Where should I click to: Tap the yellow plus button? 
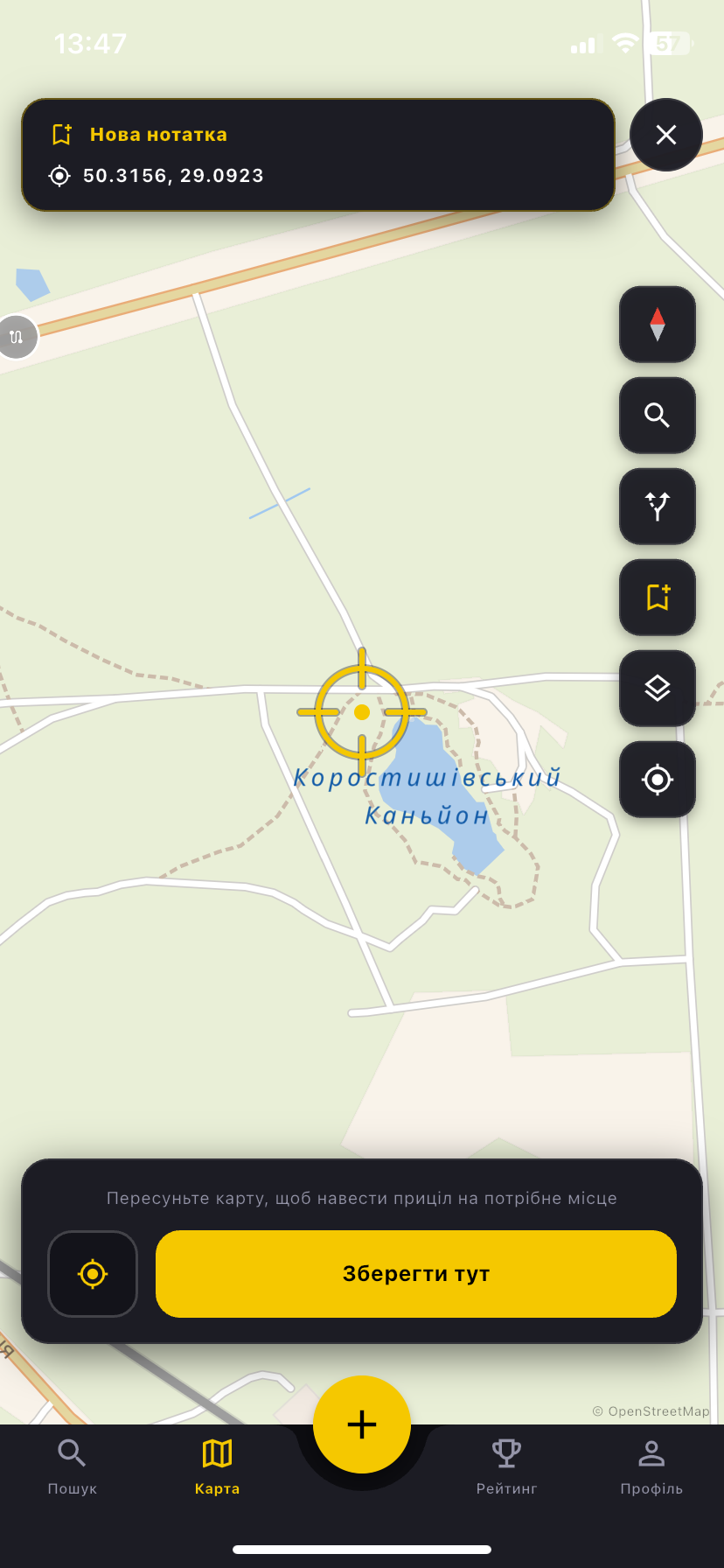(x=362, y=1424)
